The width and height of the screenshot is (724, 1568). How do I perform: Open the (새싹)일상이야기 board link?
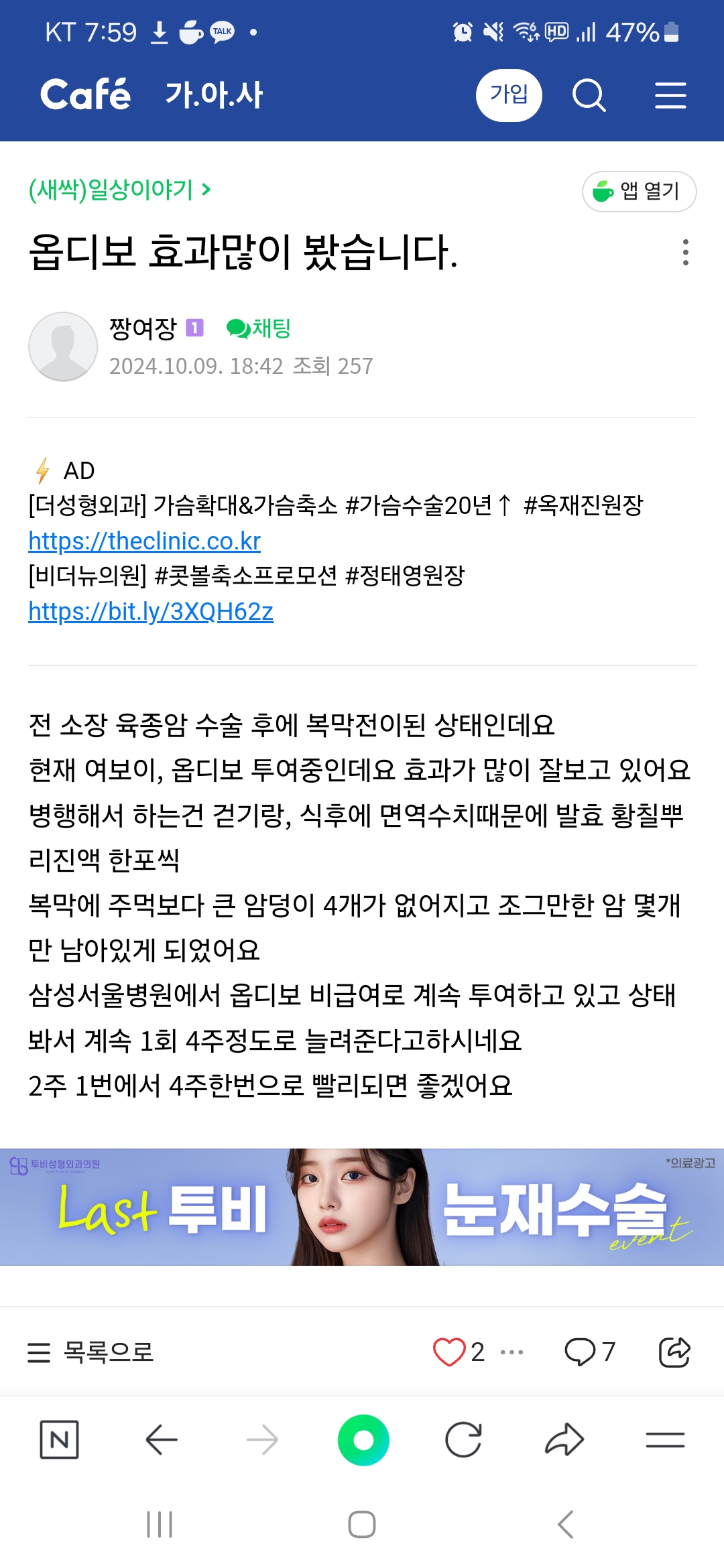(x=119, y=190)
